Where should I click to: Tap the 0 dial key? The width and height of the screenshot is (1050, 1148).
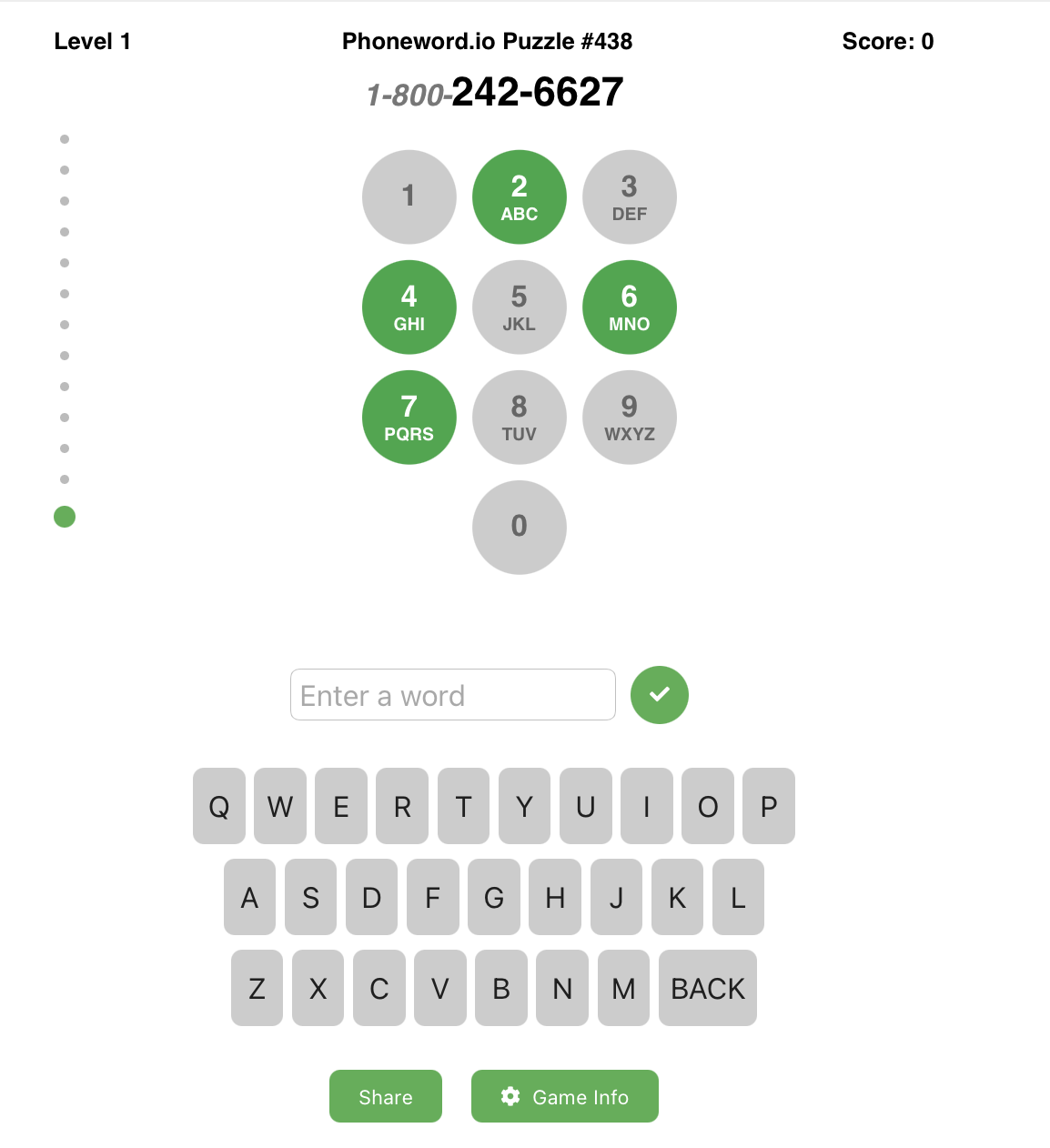click(519, 528)
